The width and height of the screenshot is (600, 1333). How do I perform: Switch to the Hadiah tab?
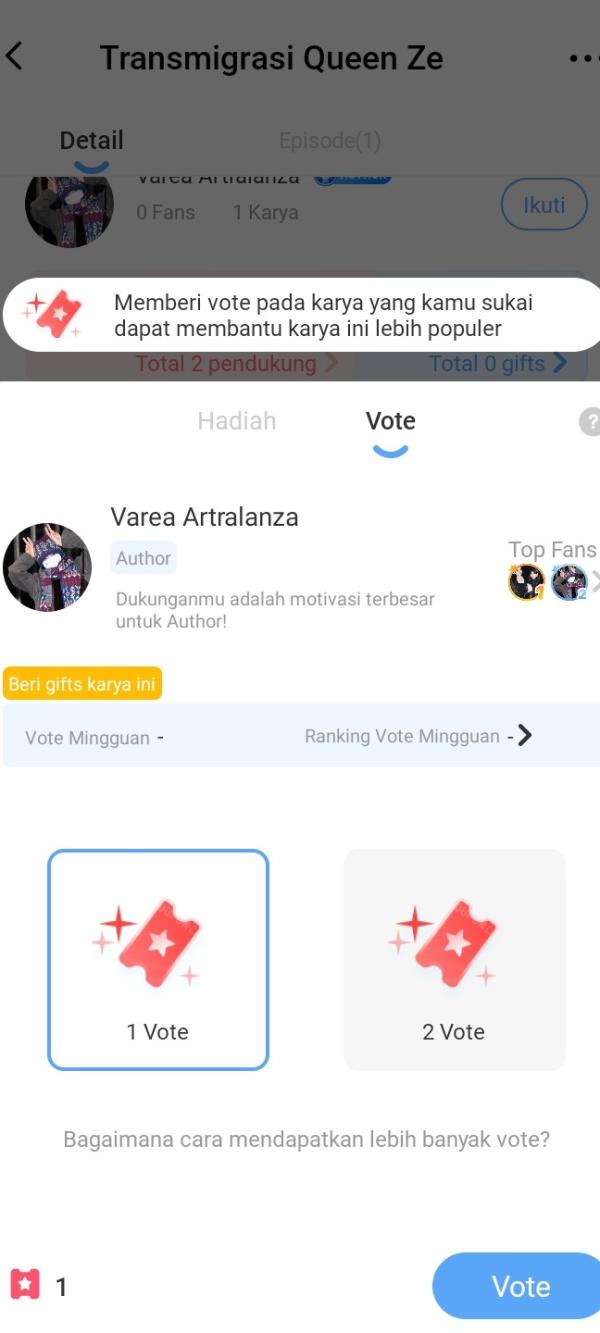(236, 421)
